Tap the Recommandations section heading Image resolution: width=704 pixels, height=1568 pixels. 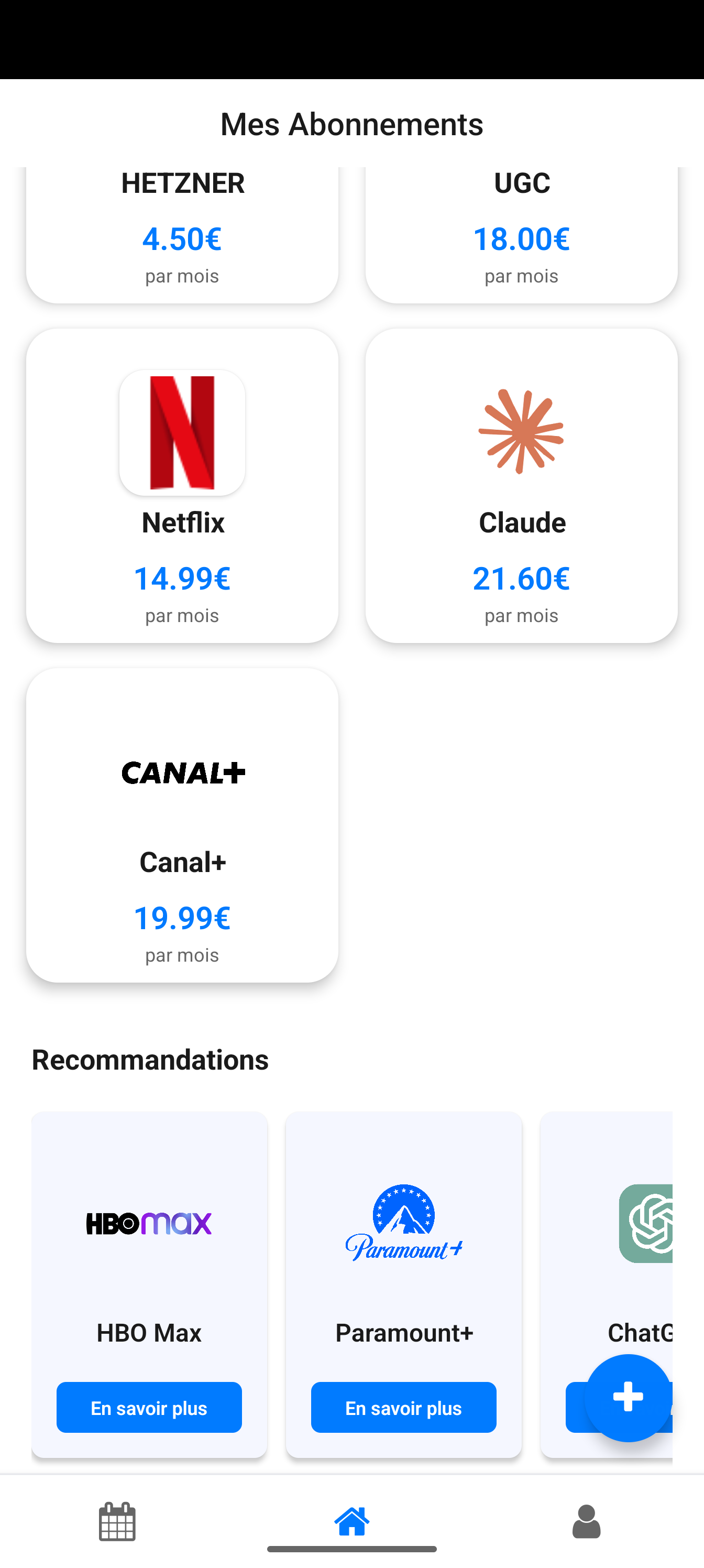150,1059
